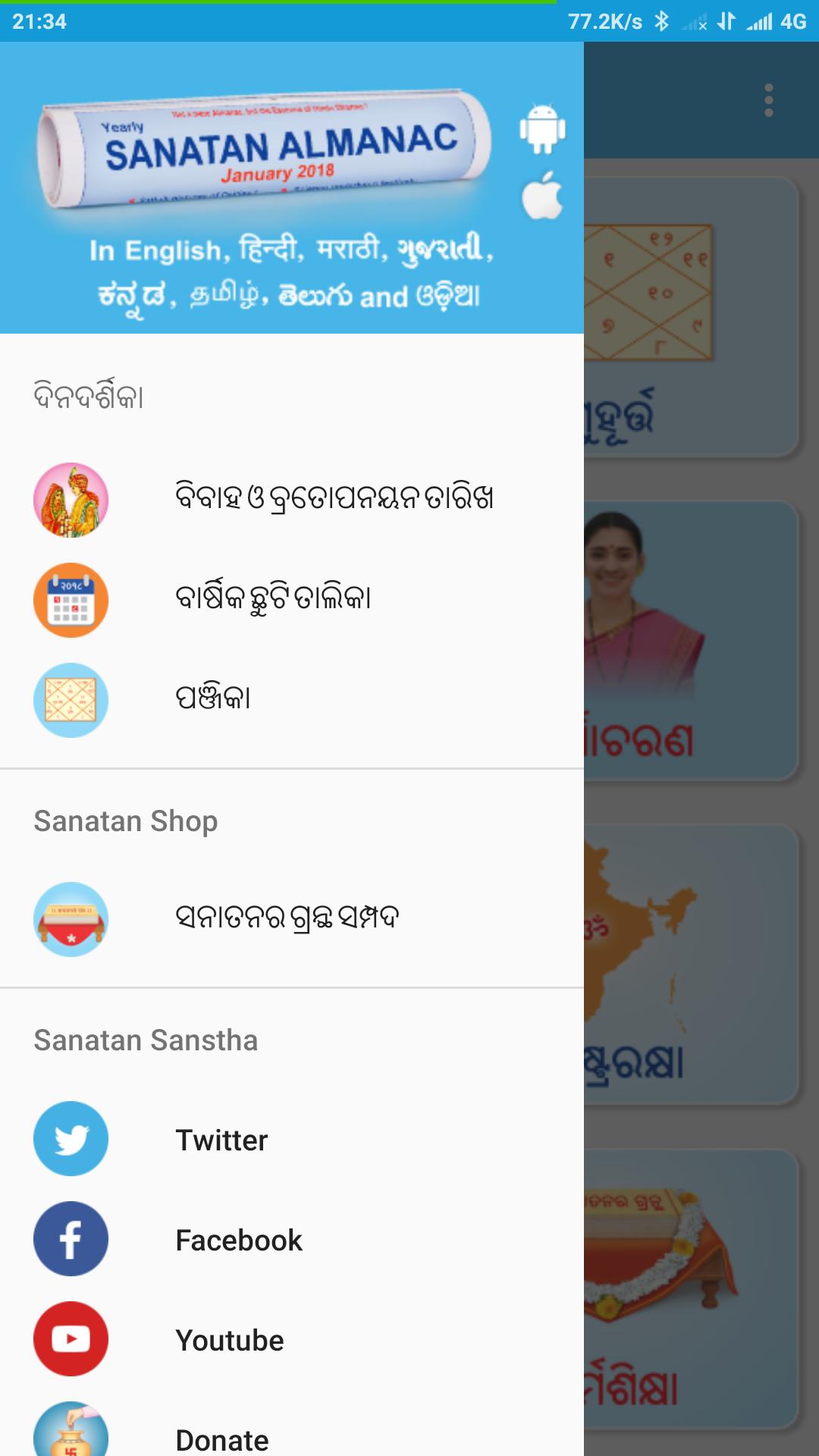
Task: Tap the Android version icon on the banner
Action: tap(543, 129)
